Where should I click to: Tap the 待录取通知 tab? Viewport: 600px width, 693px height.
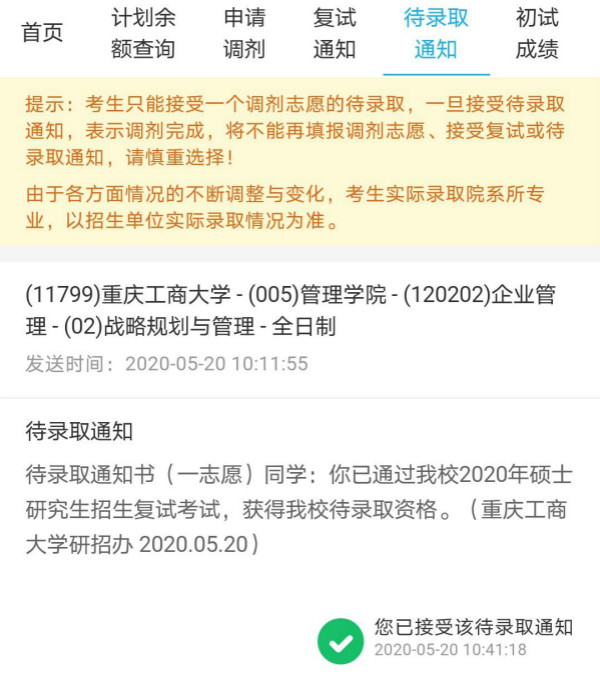pyautogui.click(x=436, y=33)
